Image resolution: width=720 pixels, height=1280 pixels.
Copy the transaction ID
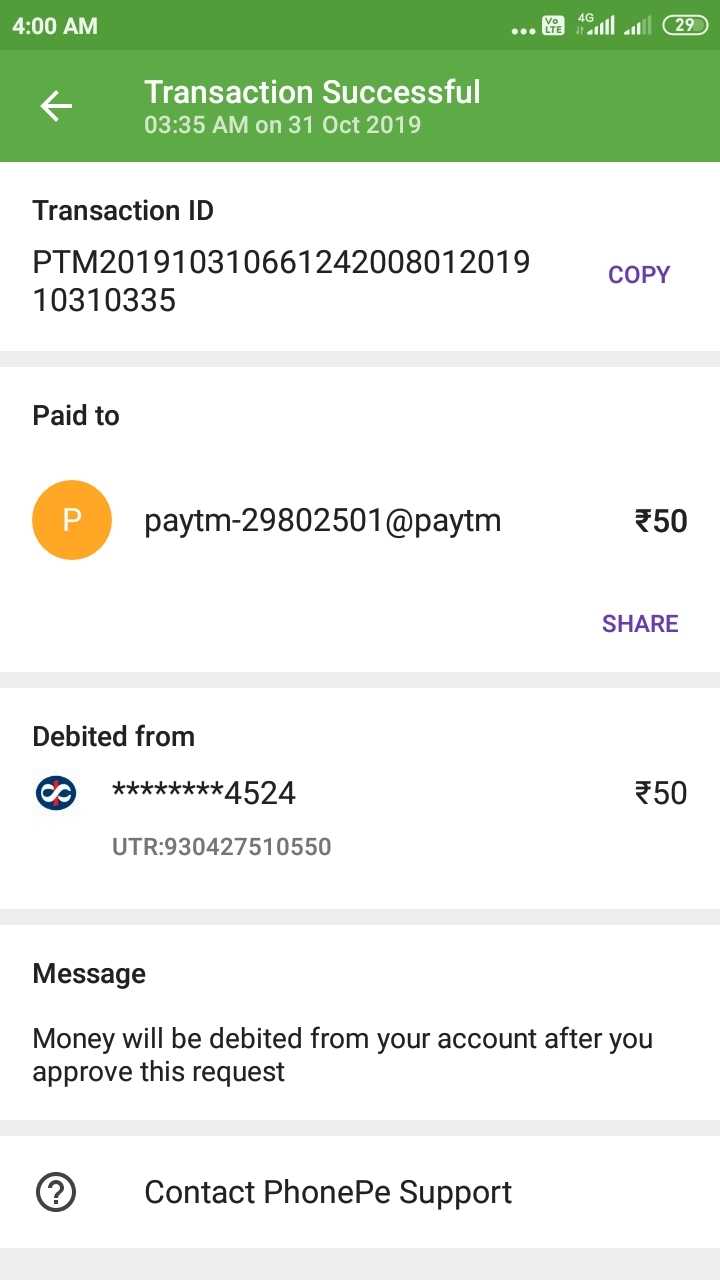coord(639,275)
